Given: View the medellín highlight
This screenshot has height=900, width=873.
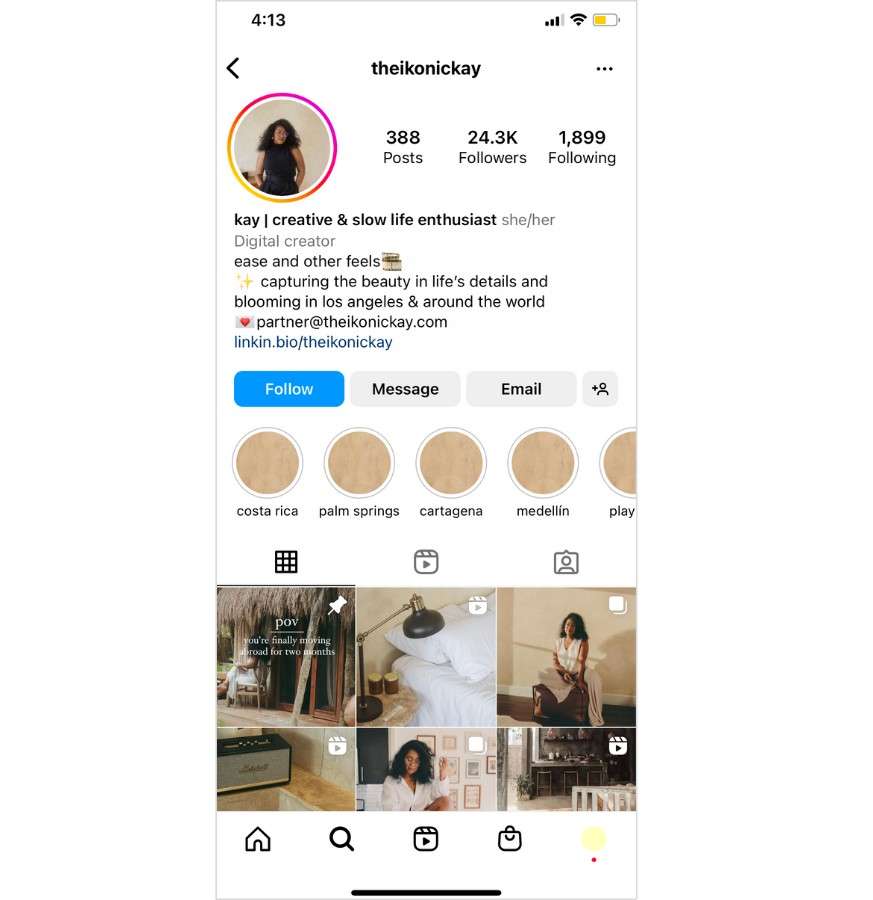Looking at the screenshot, I should (543, 463).
